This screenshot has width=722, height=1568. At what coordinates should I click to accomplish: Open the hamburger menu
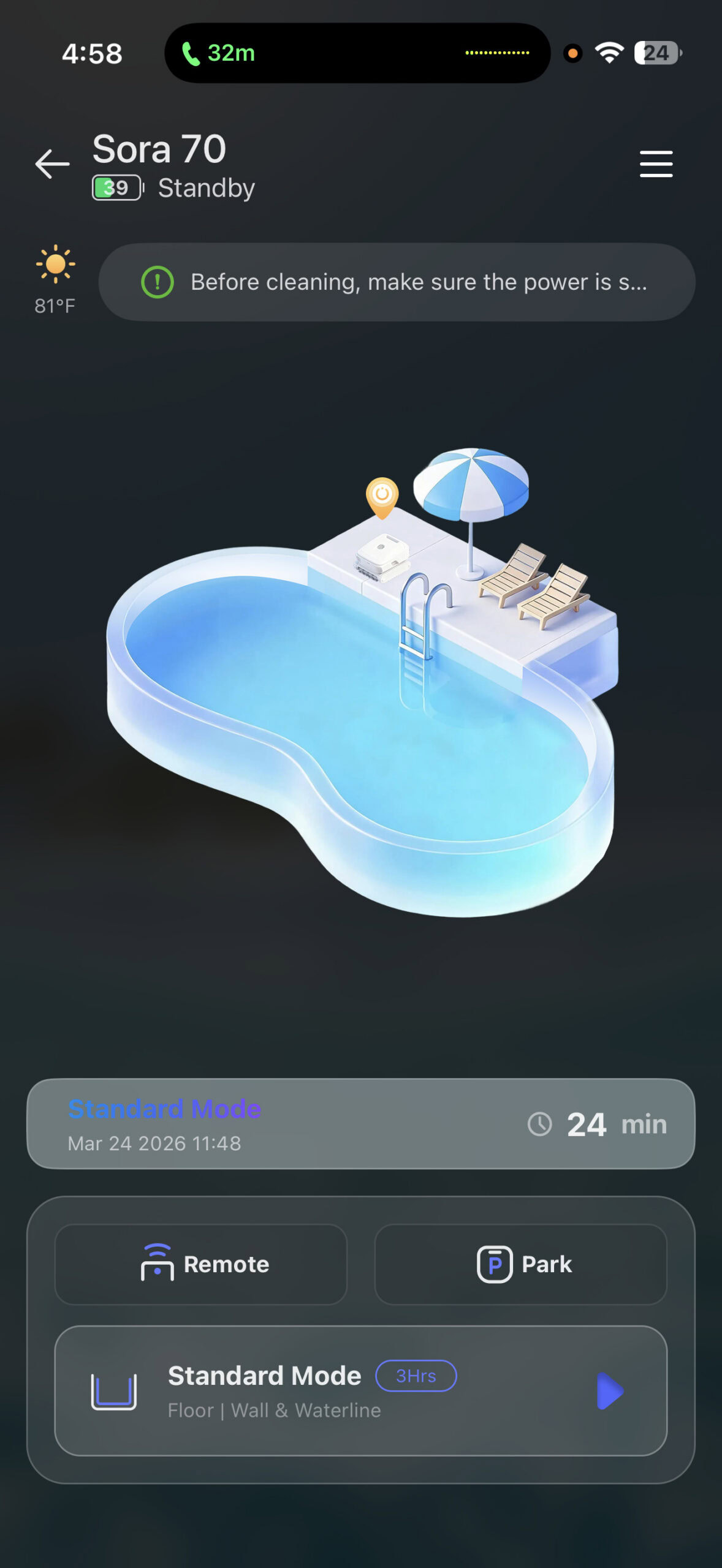(x=656, y=164)
